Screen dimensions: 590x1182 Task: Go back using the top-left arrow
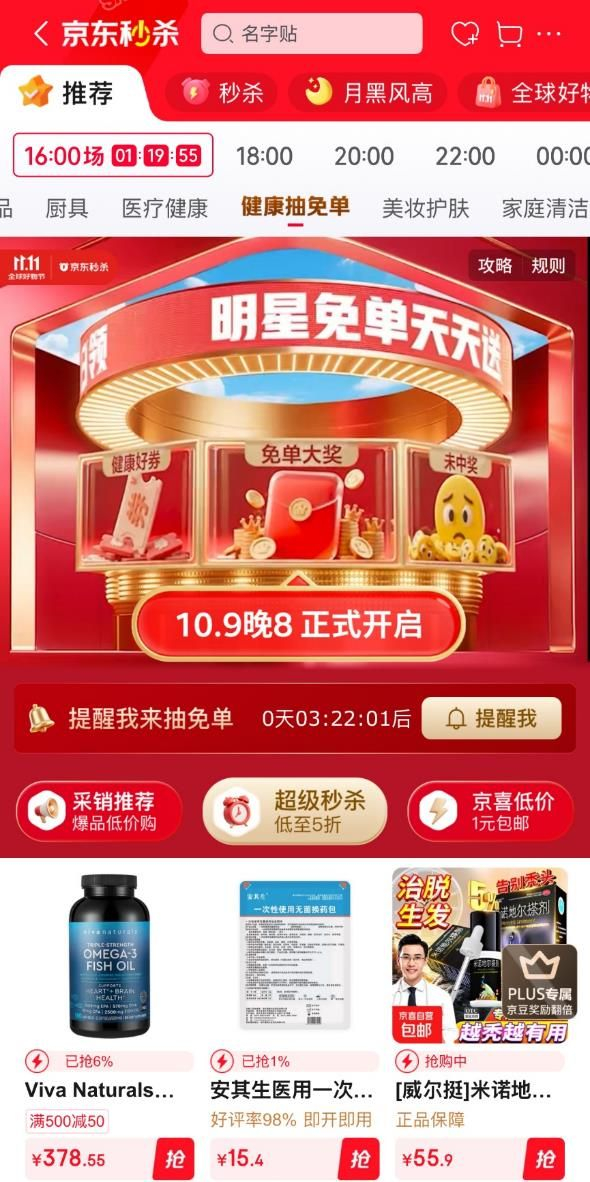(41, 34)
